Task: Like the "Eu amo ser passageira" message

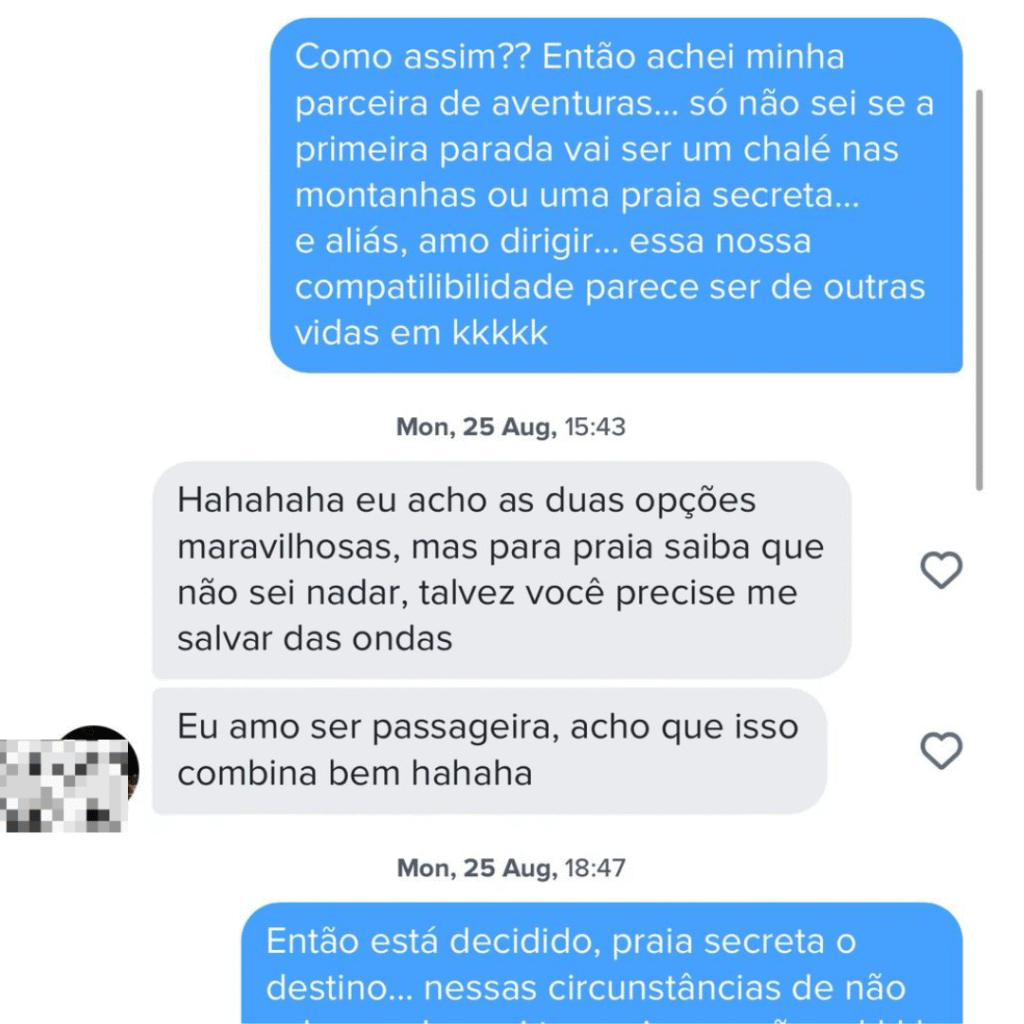Action: coord(940,750)
